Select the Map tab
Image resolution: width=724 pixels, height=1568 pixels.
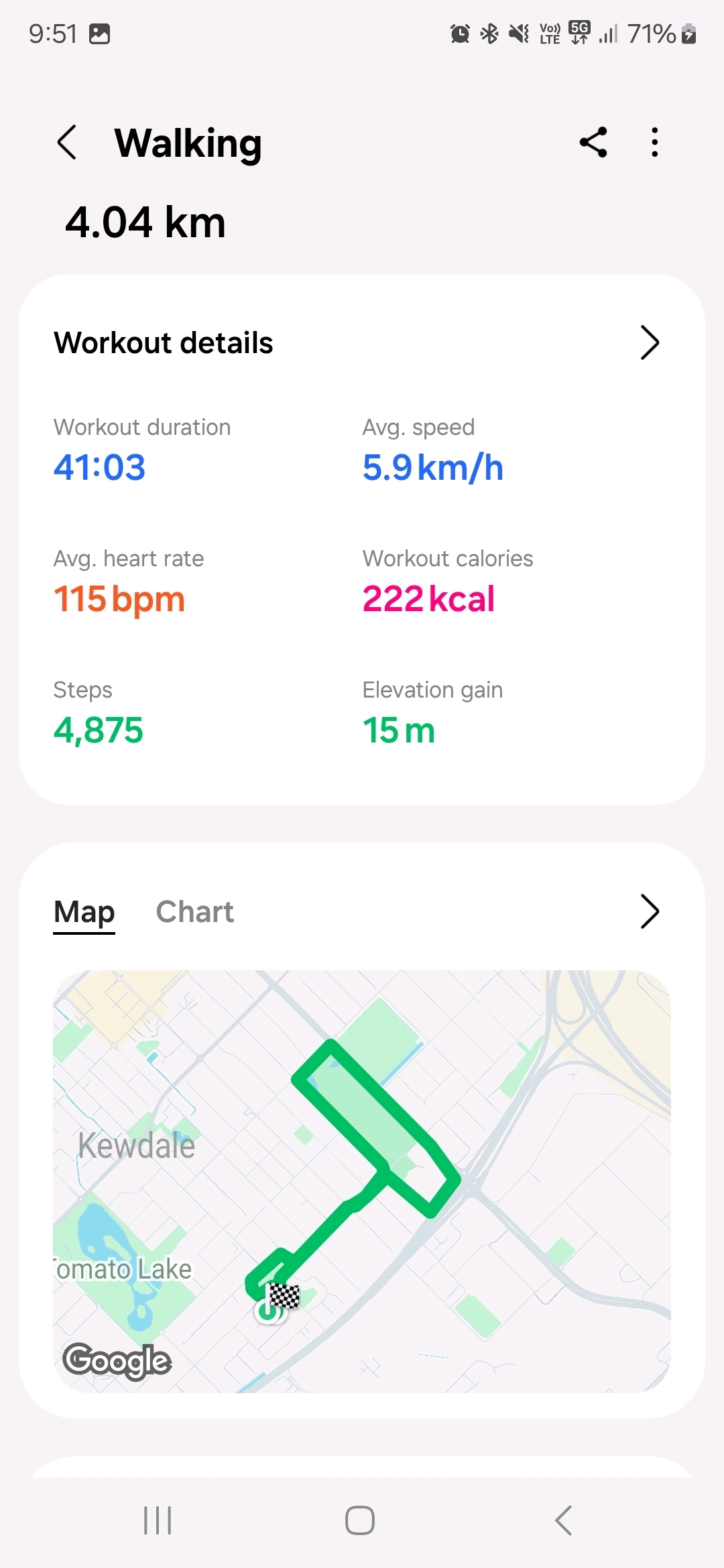coord(84,912)
